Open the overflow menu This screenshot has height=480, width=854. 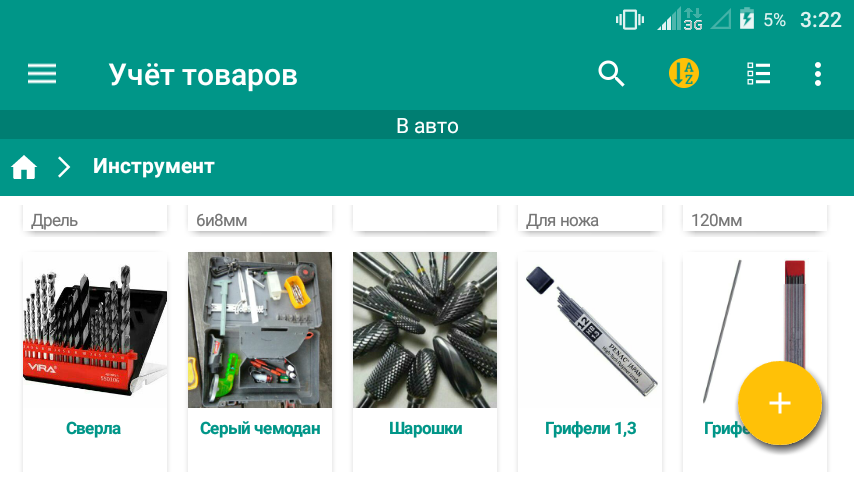click(818, 74)
